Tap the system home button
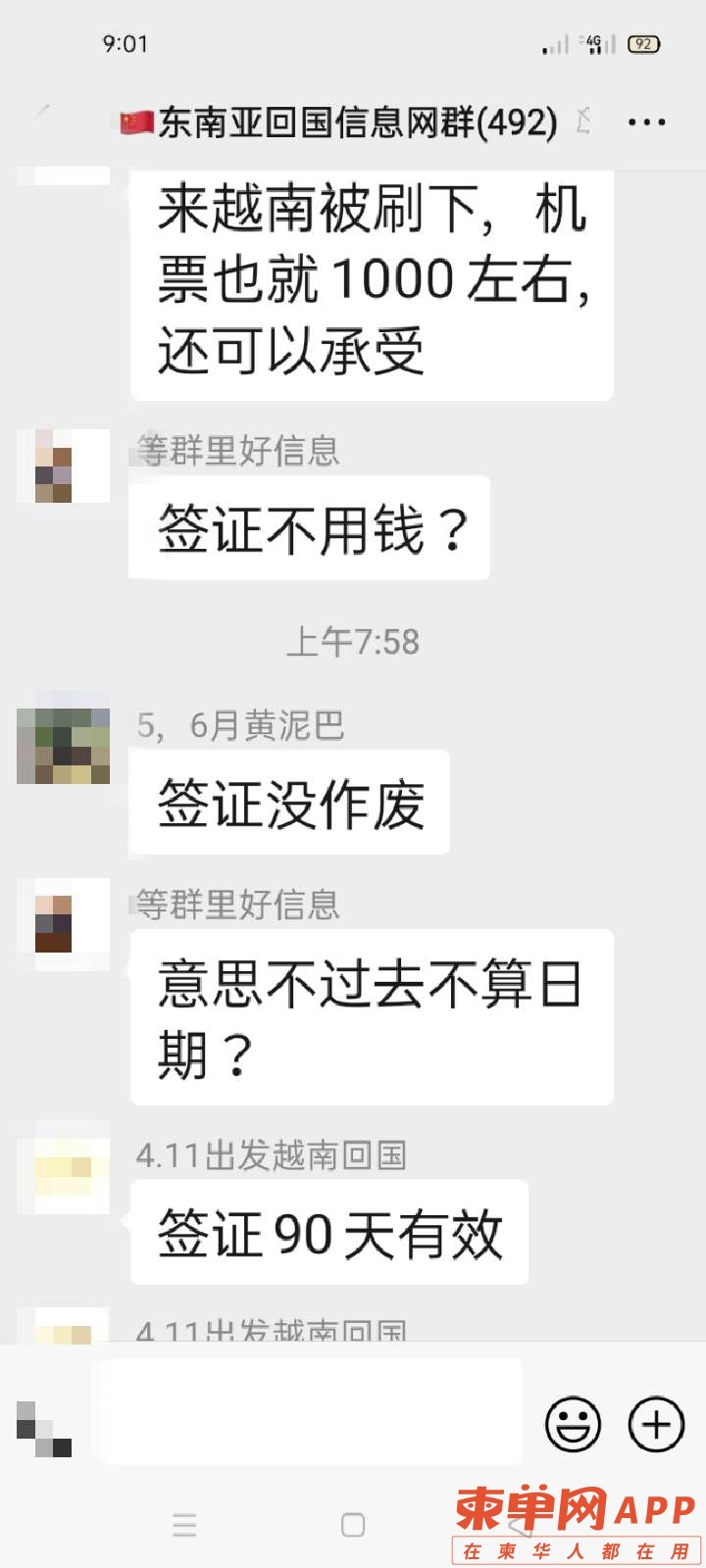 point(353,1525)
